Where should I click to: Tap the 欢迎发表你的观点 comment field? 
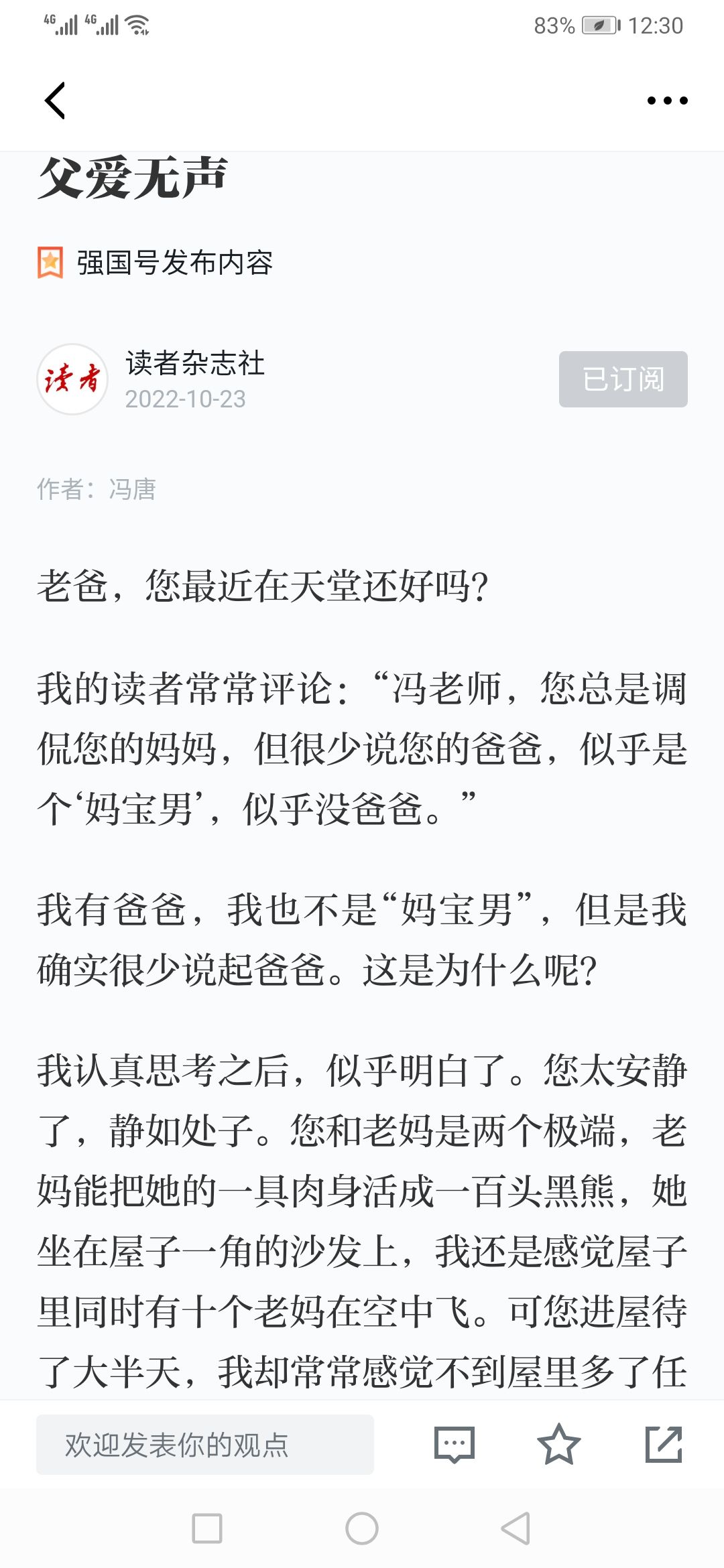click(x=205, y=1444)
